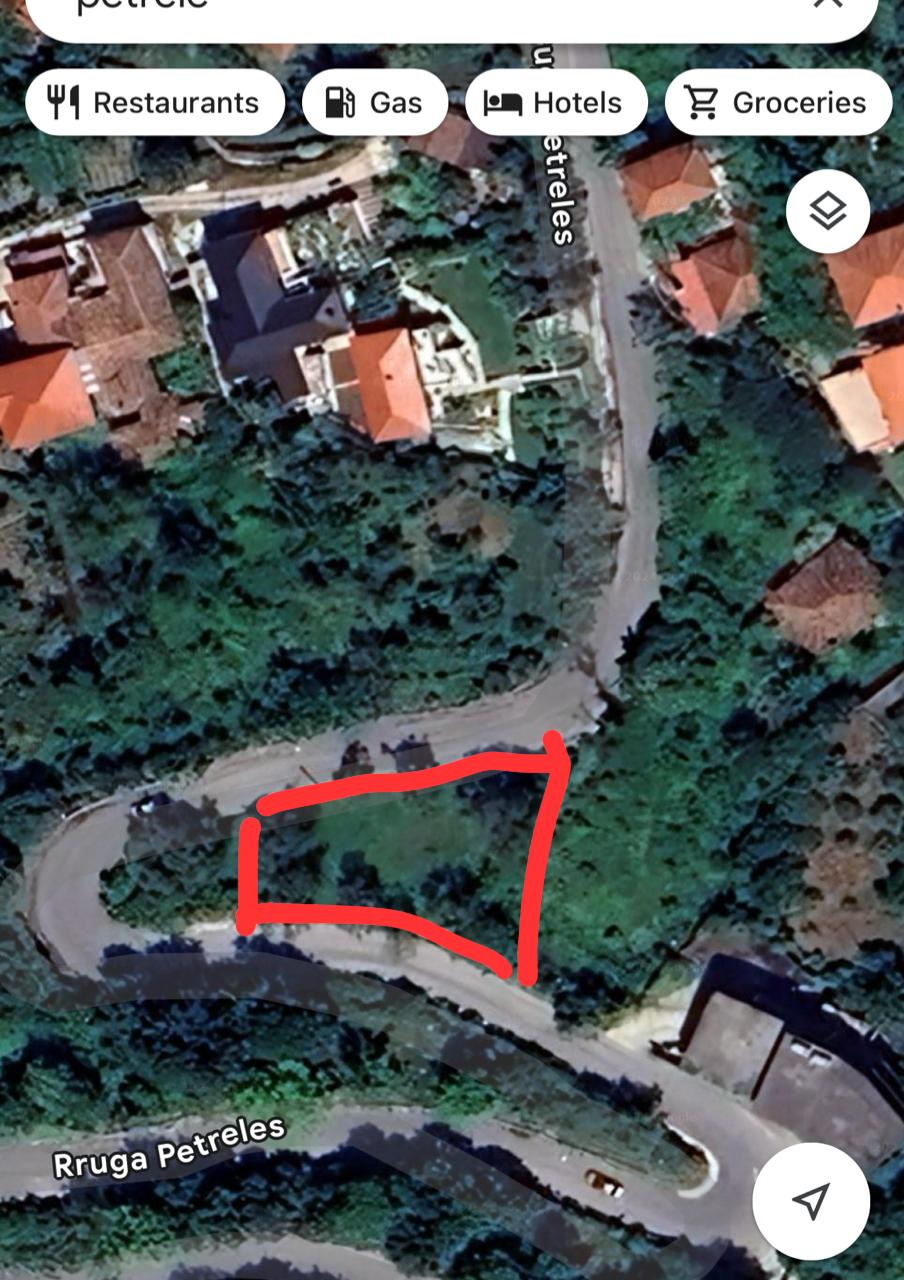Viewport: 904px width, 1280px height.
Task: Clear the search with the X icon
Action: point(828,6)
